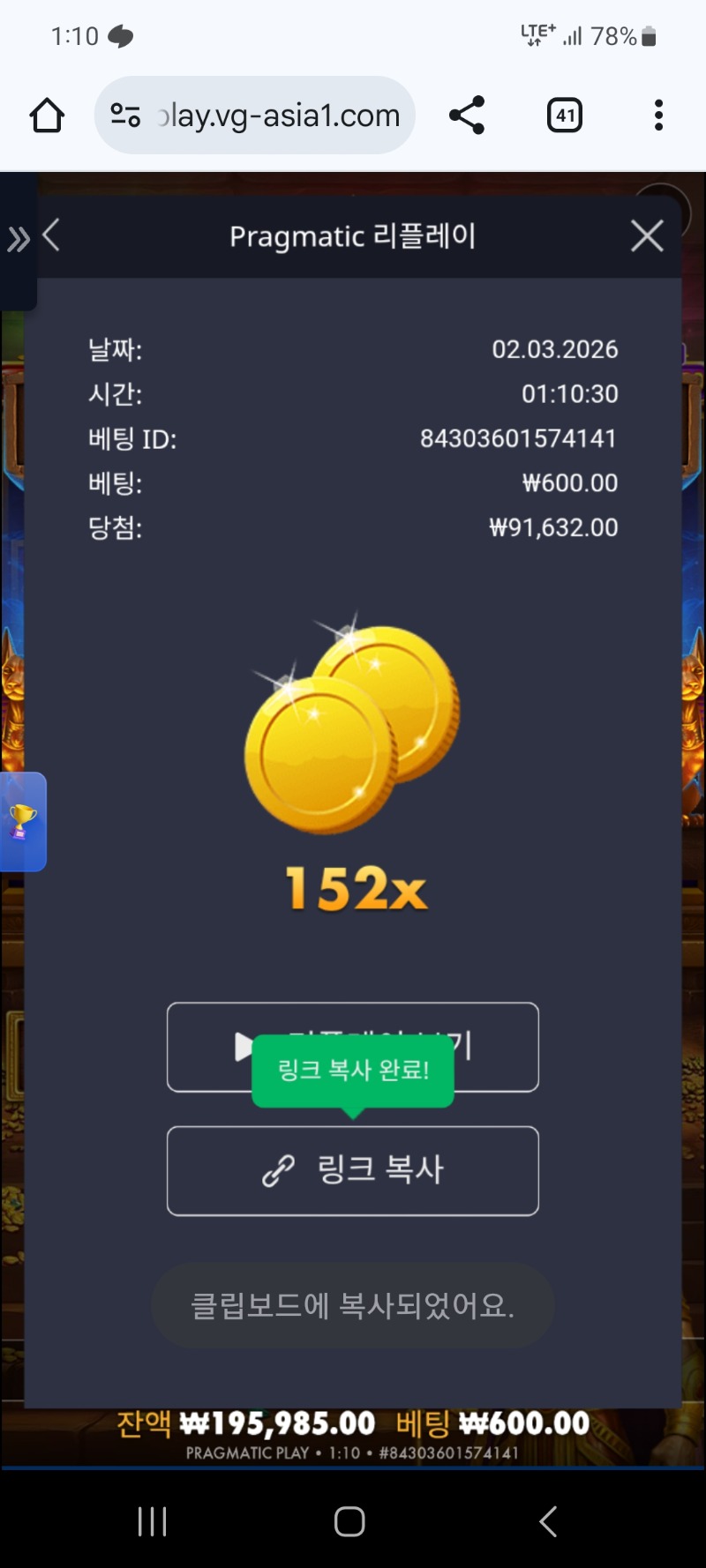Open the tab switcher showing 41 tabs
This screenshot has height=1568, width=706.
pos(565,116)
